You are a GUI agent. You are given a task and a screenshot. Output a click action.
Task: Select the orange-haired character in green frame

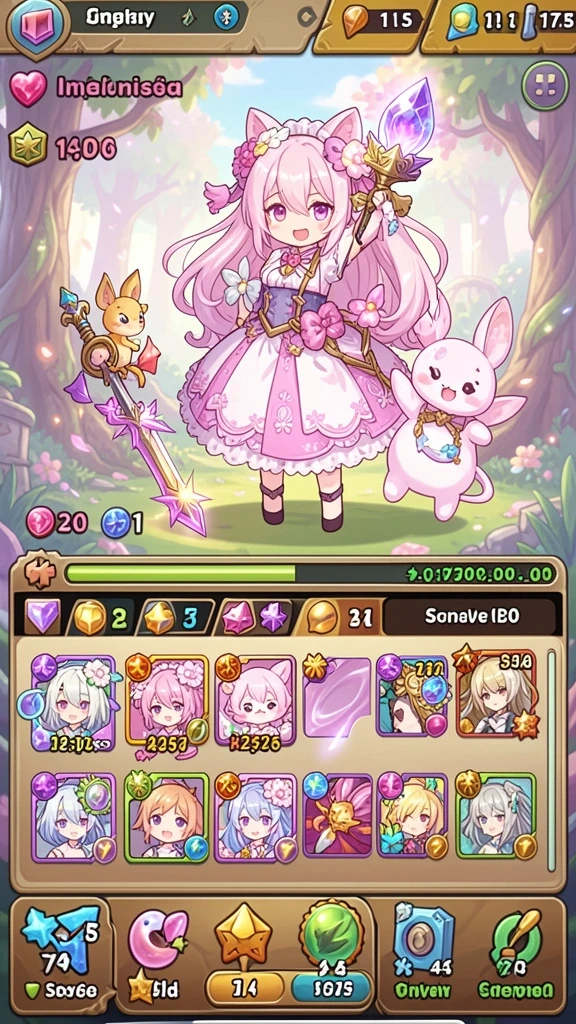(x=166, y=817)
